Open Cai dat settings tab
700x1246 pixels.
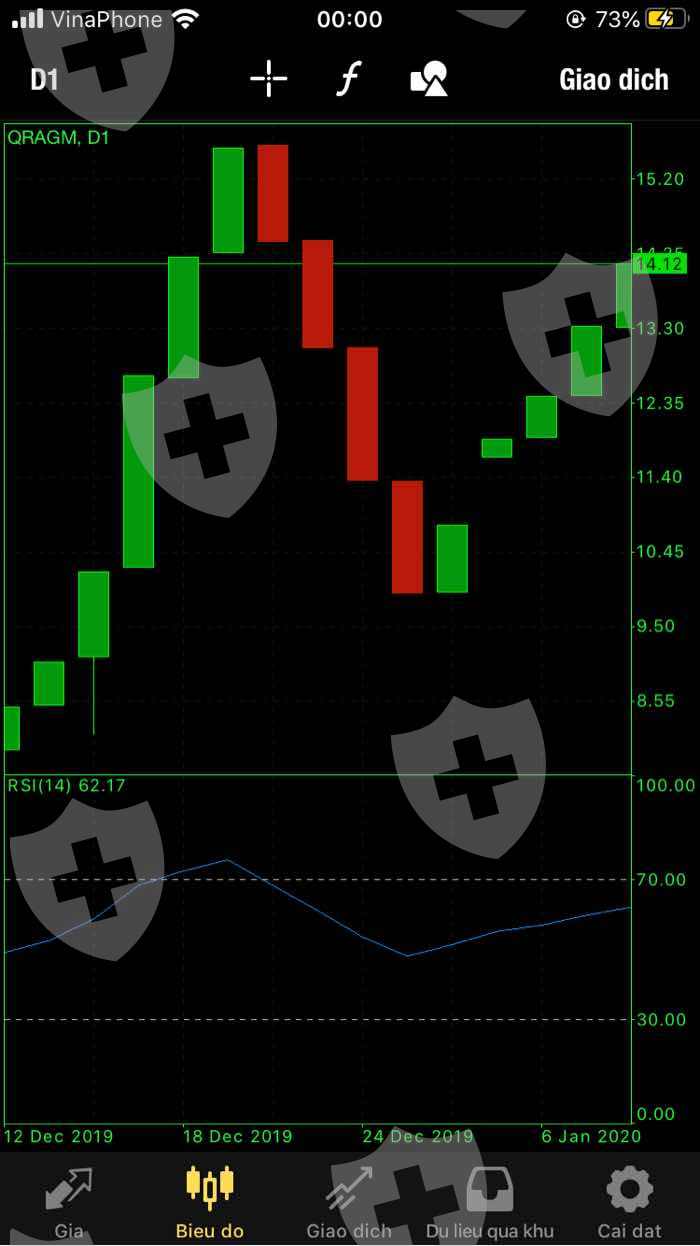point(630,1201)
